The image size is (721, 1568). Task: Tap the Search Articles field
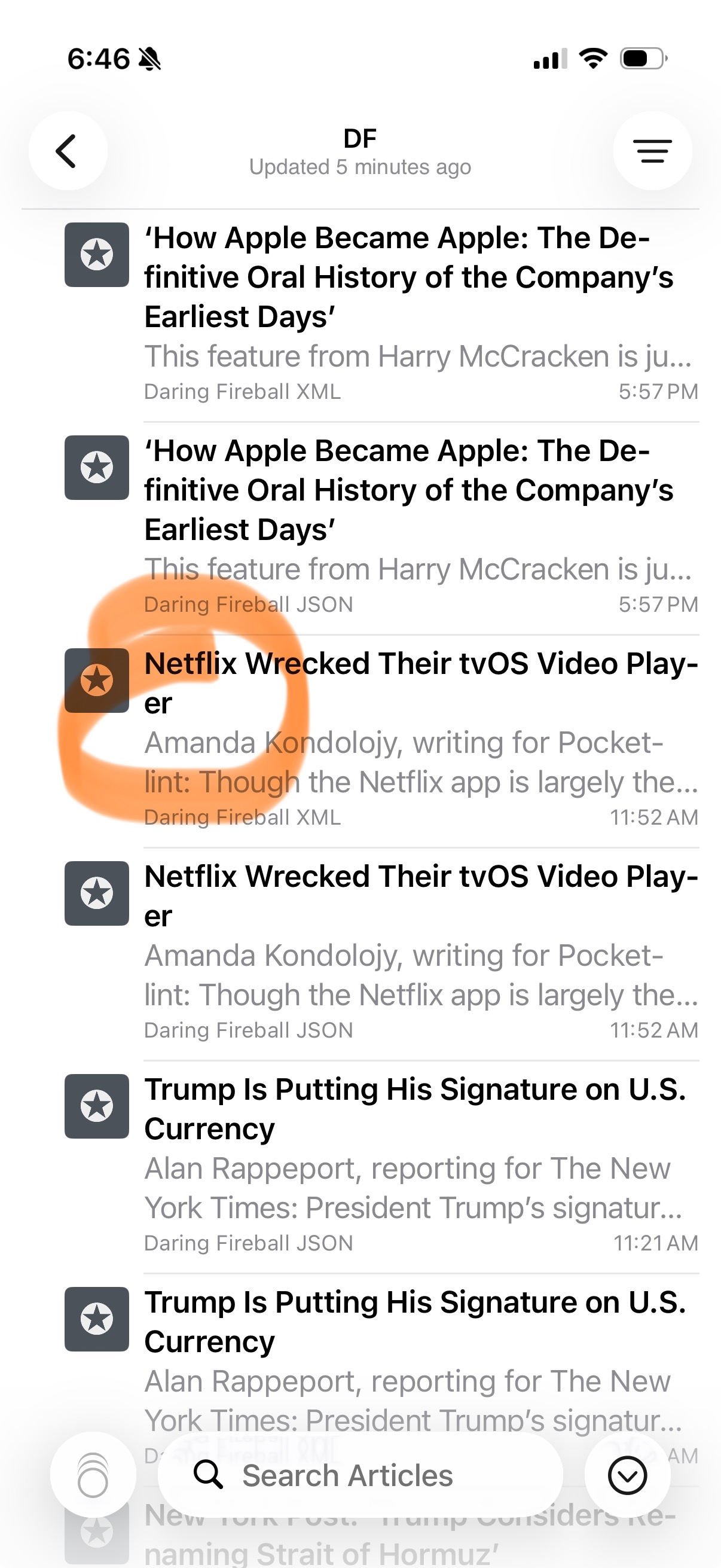[359, 1475]
